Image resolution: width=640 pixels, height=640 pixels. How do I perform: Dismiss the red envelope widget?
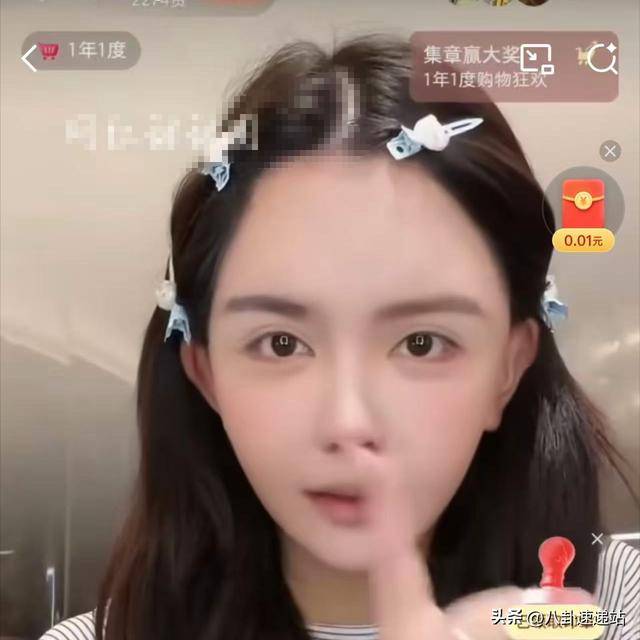pos(610,151)
